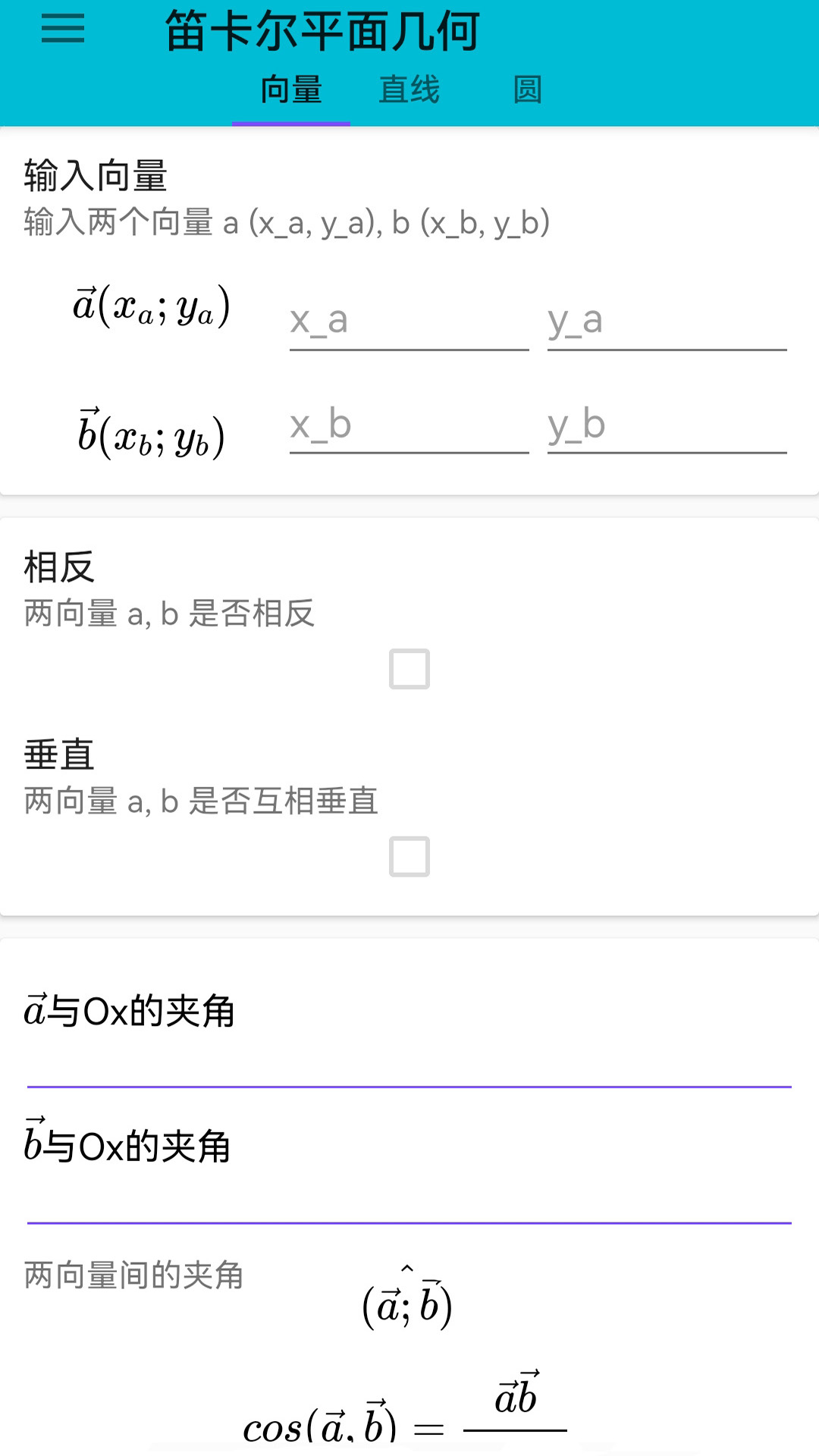
Task: Focus the y_a input field
Action: click(667, 322)
